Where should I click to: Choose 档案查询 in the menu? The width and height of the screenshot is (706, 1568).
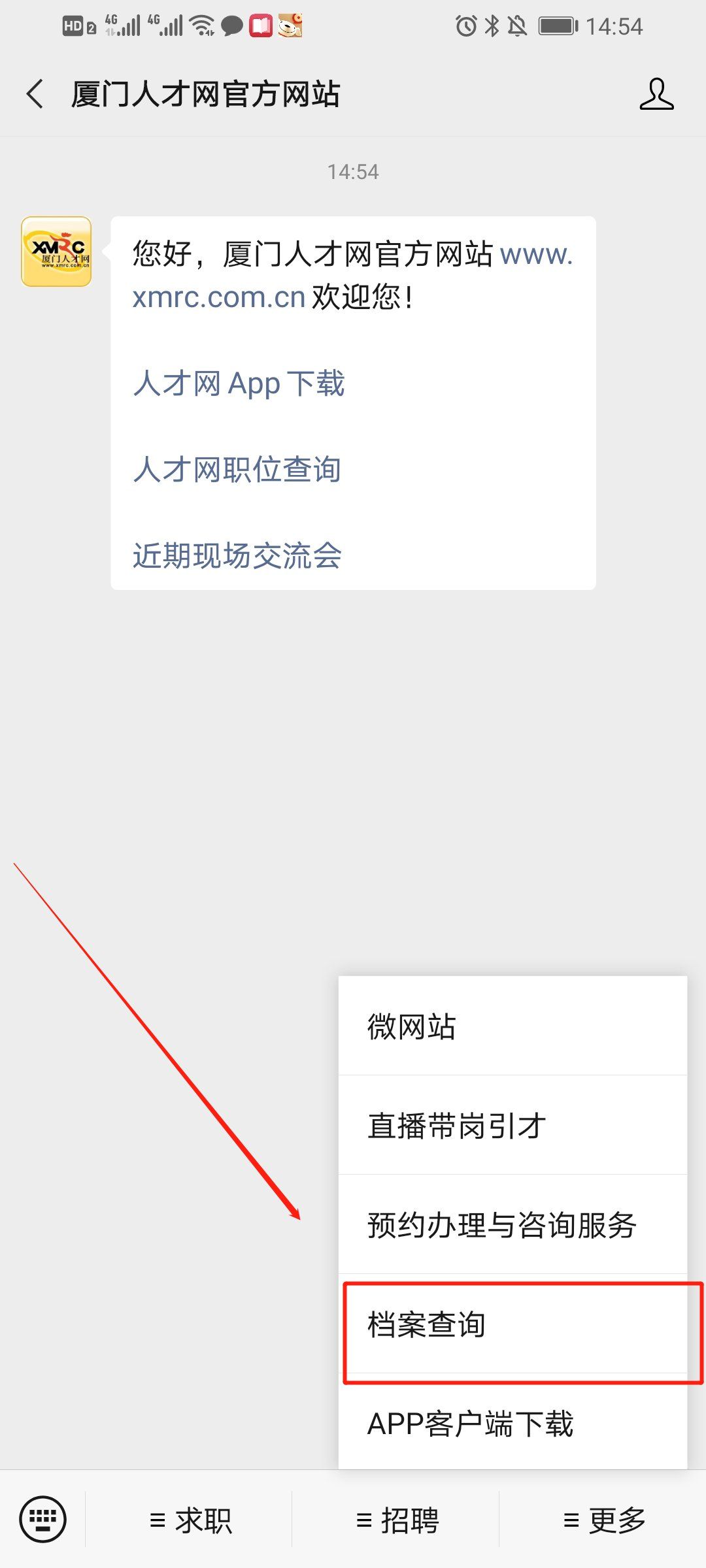[x=513, y=1325]
